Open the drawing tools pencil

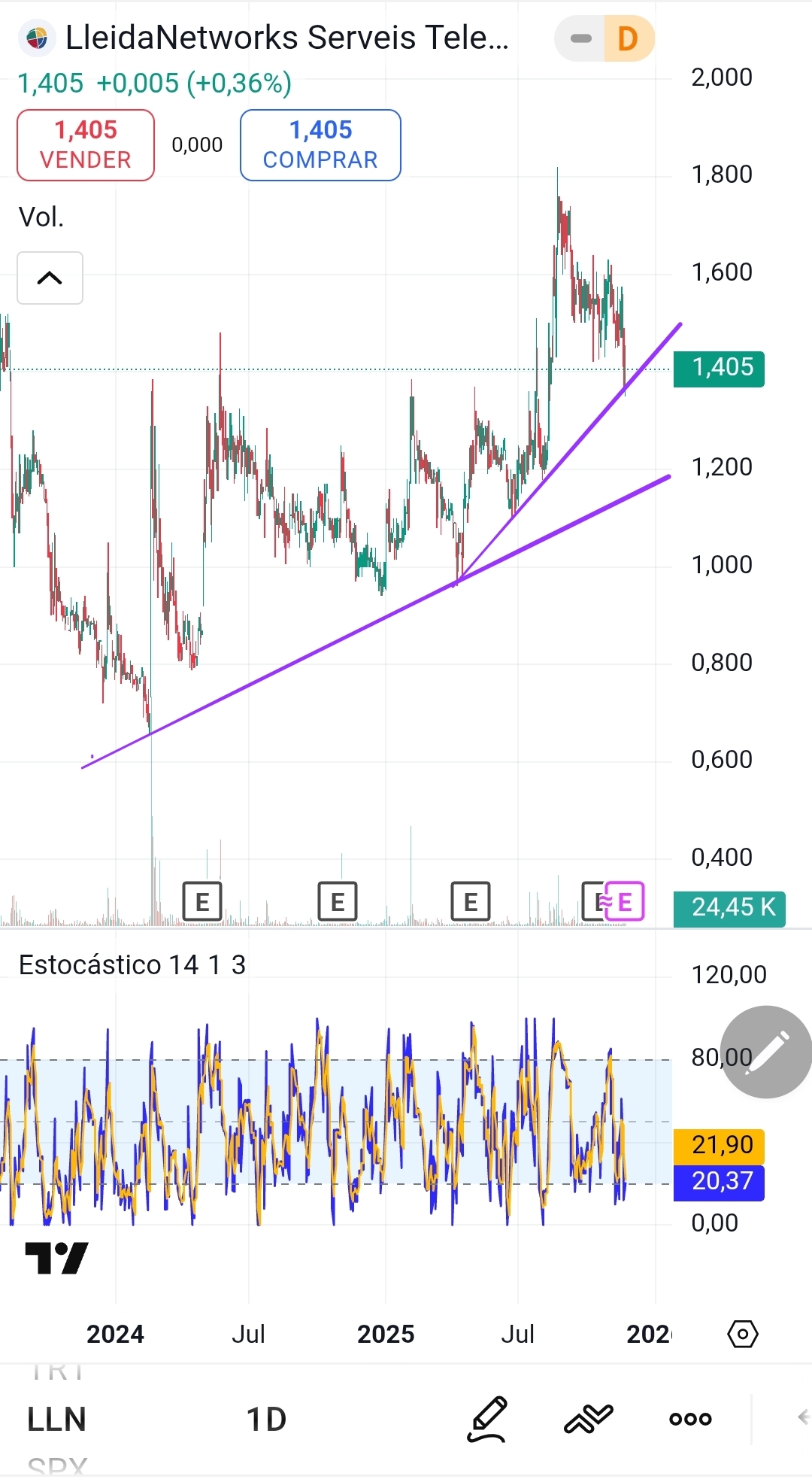coord(488,1419)
